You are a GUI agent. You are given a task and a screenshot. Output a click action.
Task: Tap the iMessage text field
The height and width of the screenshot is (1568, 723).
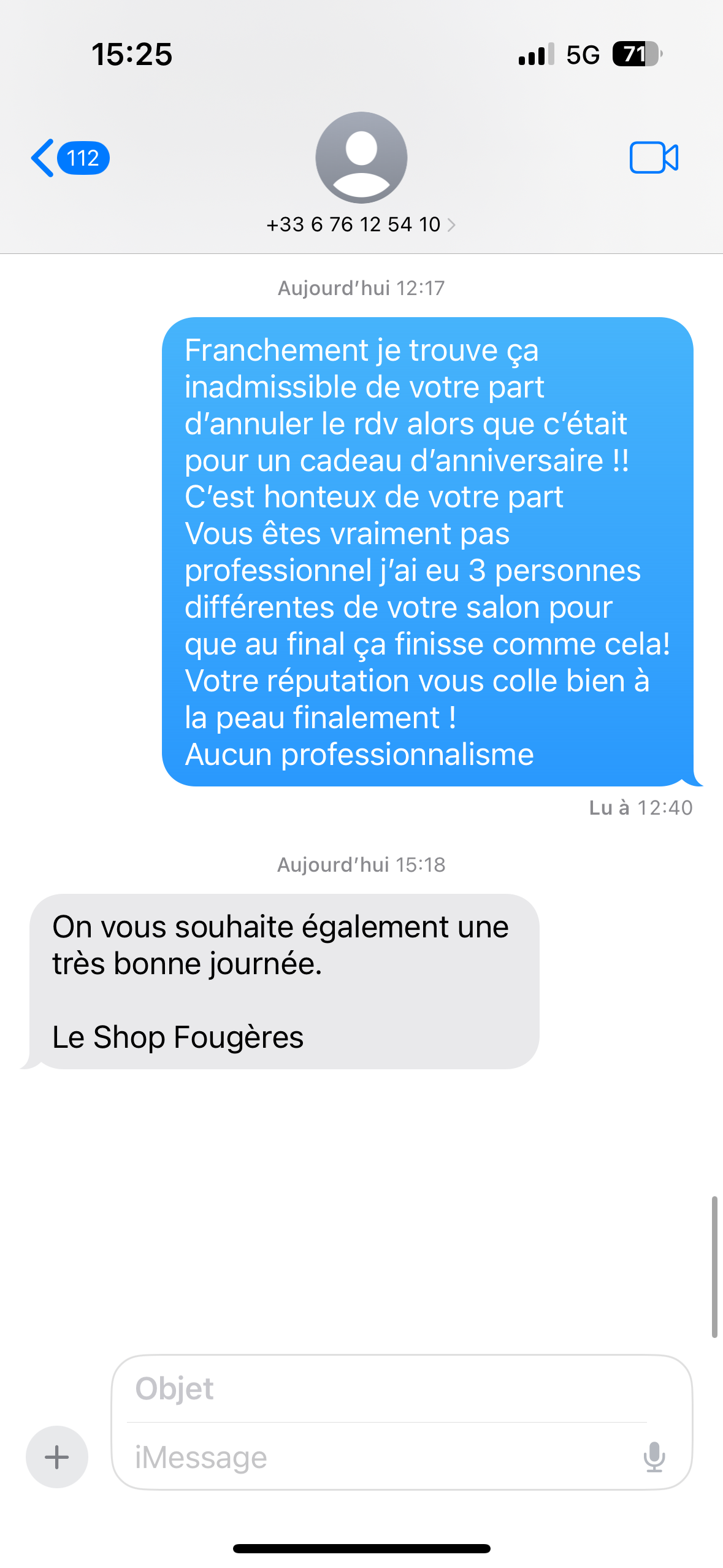click(x=380, y=1458)
